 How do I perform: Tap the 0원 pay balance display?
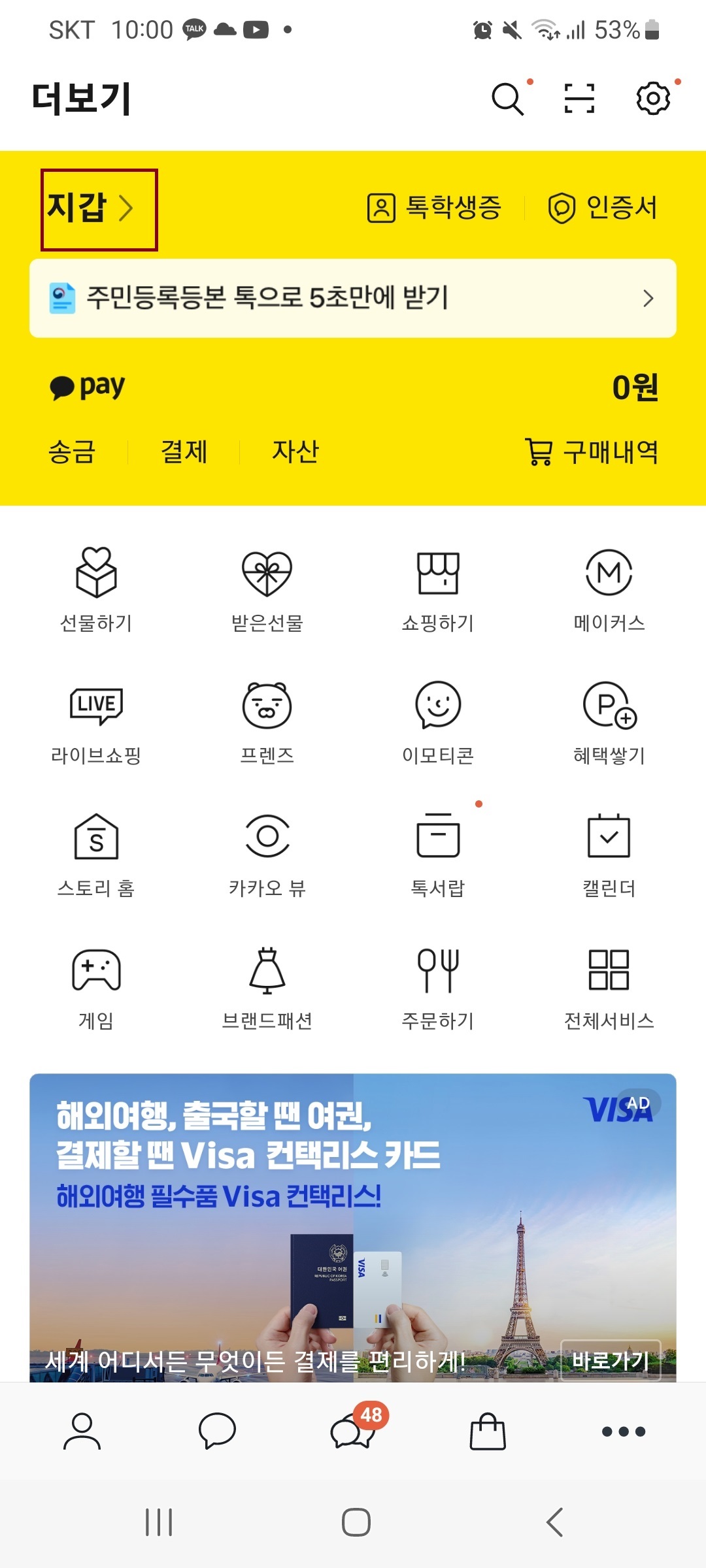[x=635, y=387]
